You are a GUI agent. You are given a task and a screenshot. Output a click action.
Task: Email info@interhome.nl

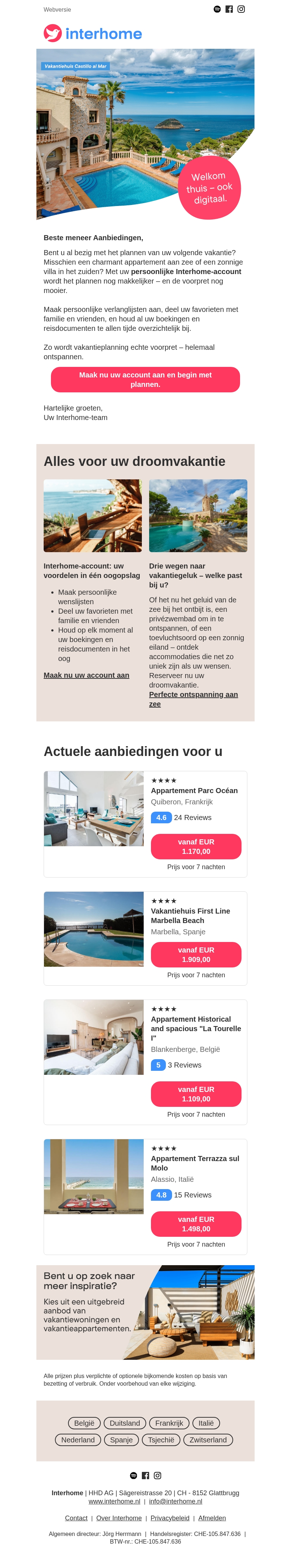coord(175,1501)
